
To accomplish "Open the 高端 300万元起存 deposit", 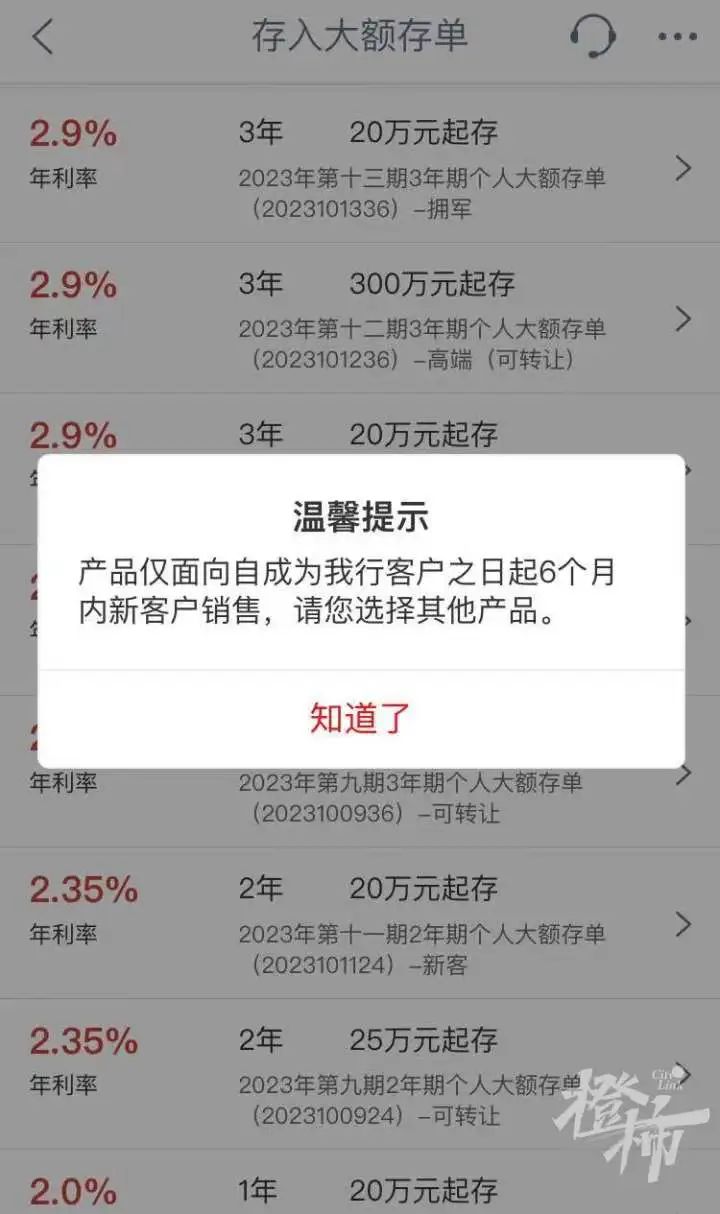I will 360,318.
